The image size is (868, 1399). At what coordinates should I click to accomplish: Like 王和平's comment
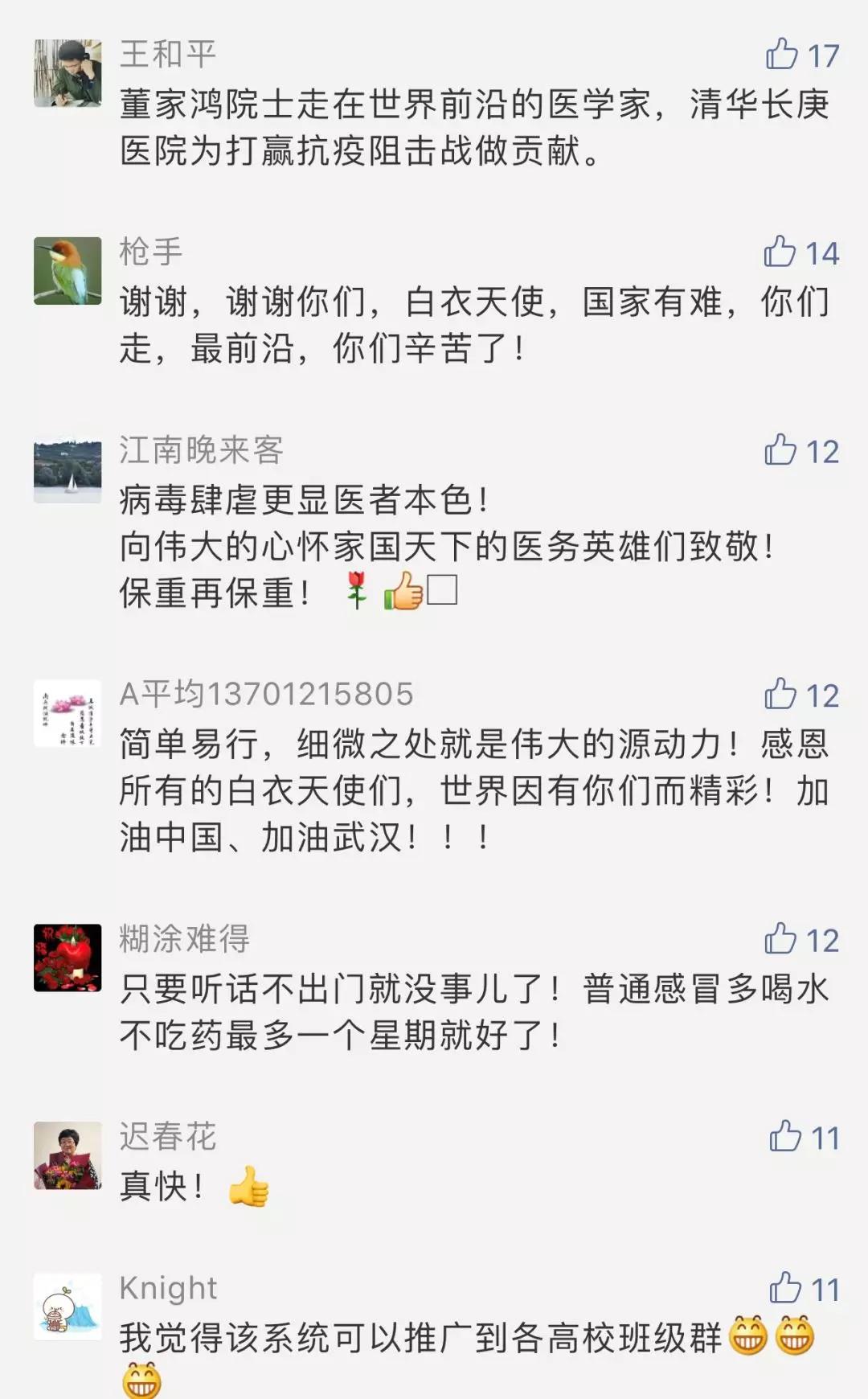click(x=781, y=55)
